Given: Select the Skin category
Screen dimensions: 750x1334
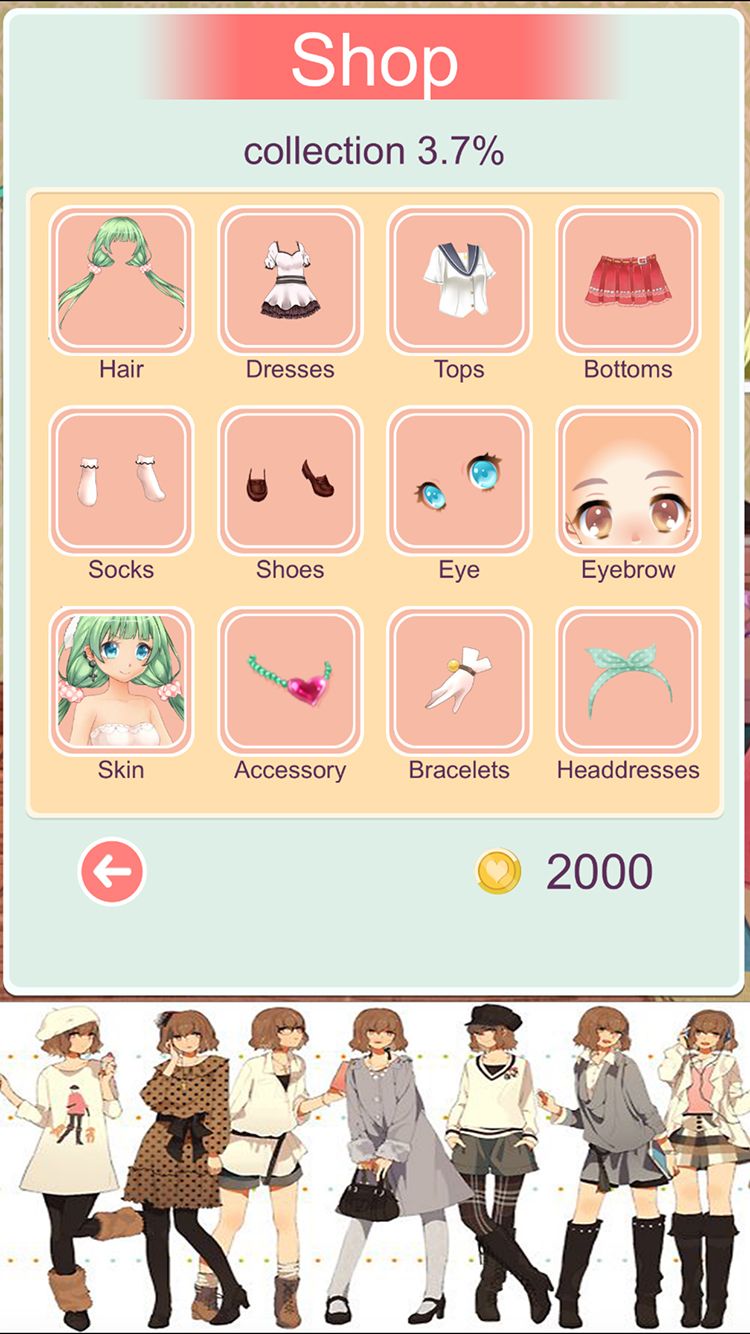Looking at the screenshot, I should [121, 682].
